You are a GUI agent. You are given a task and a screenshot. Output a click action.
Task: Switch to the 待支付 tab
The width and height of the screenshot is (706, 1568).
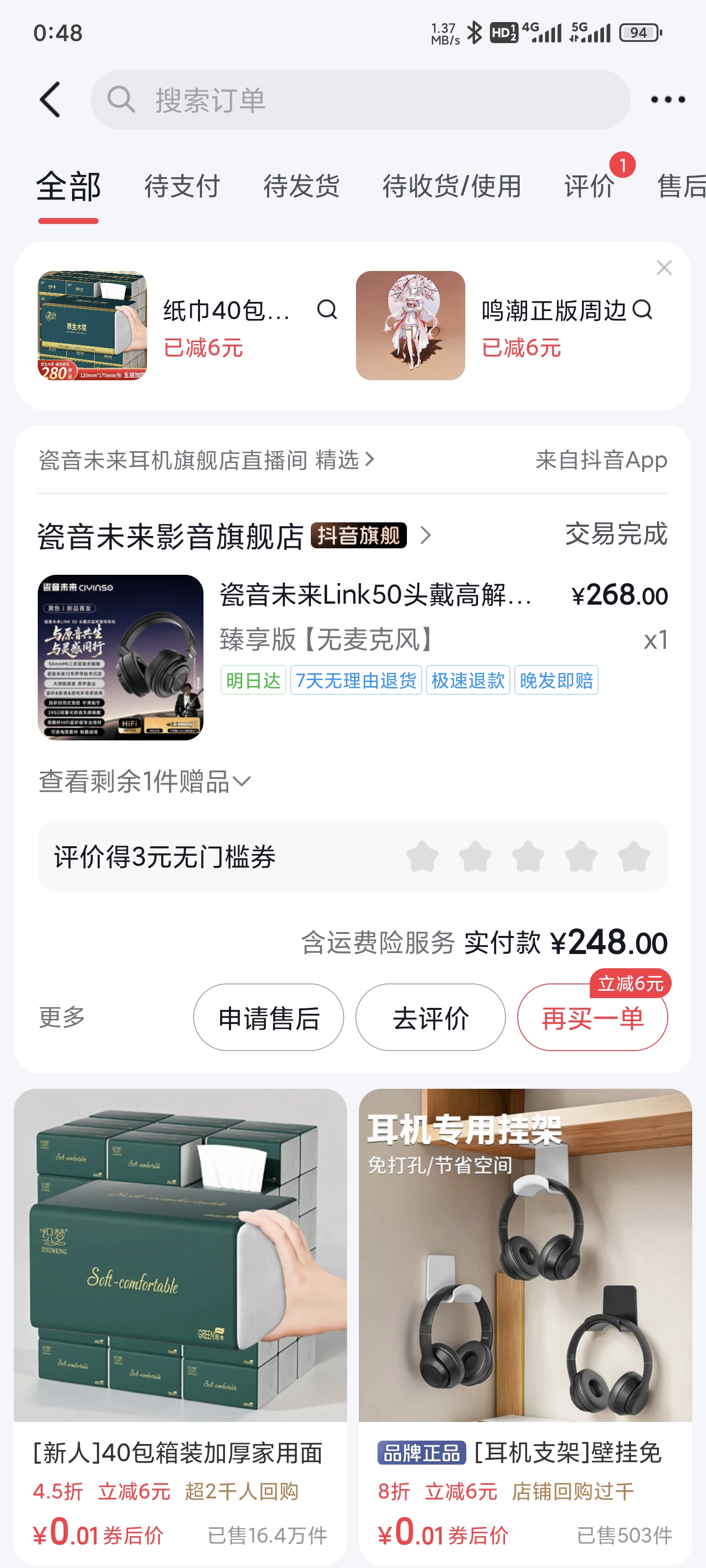pos(181,186)
